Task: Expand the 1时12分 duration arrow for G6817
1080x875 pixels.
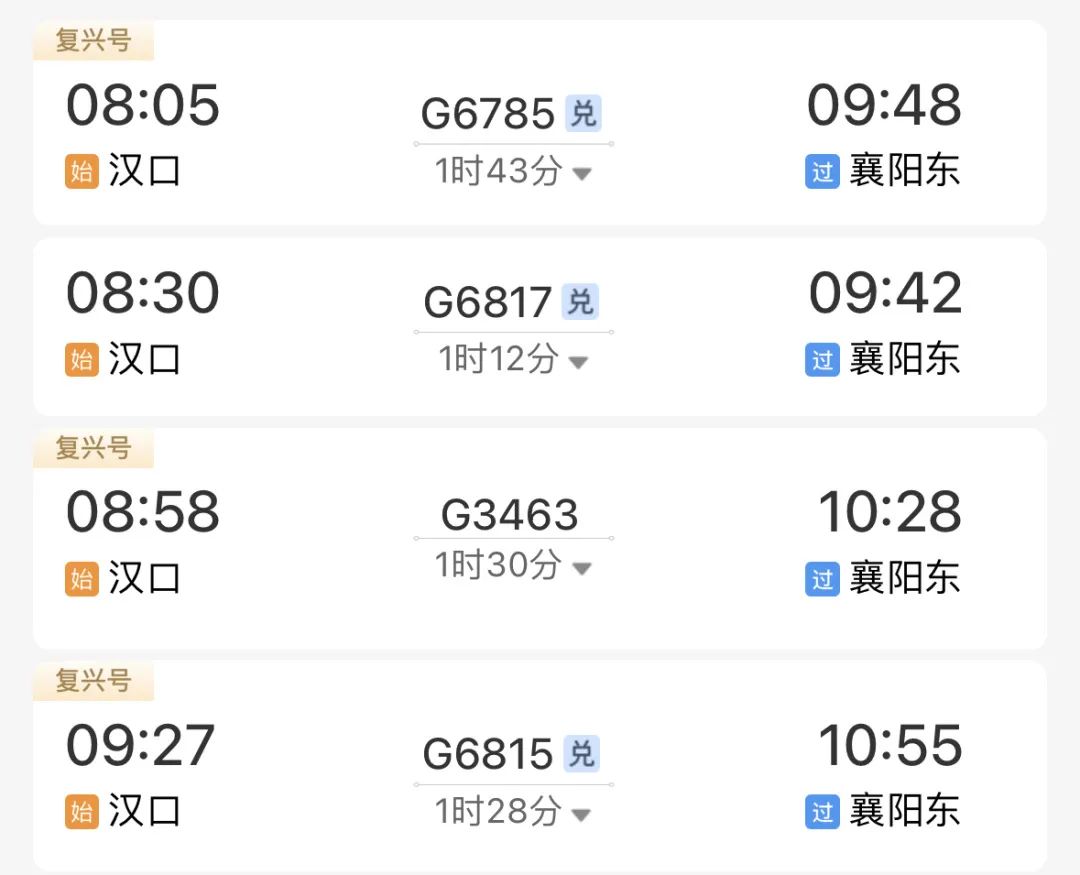Action: (x=579, y=361)
